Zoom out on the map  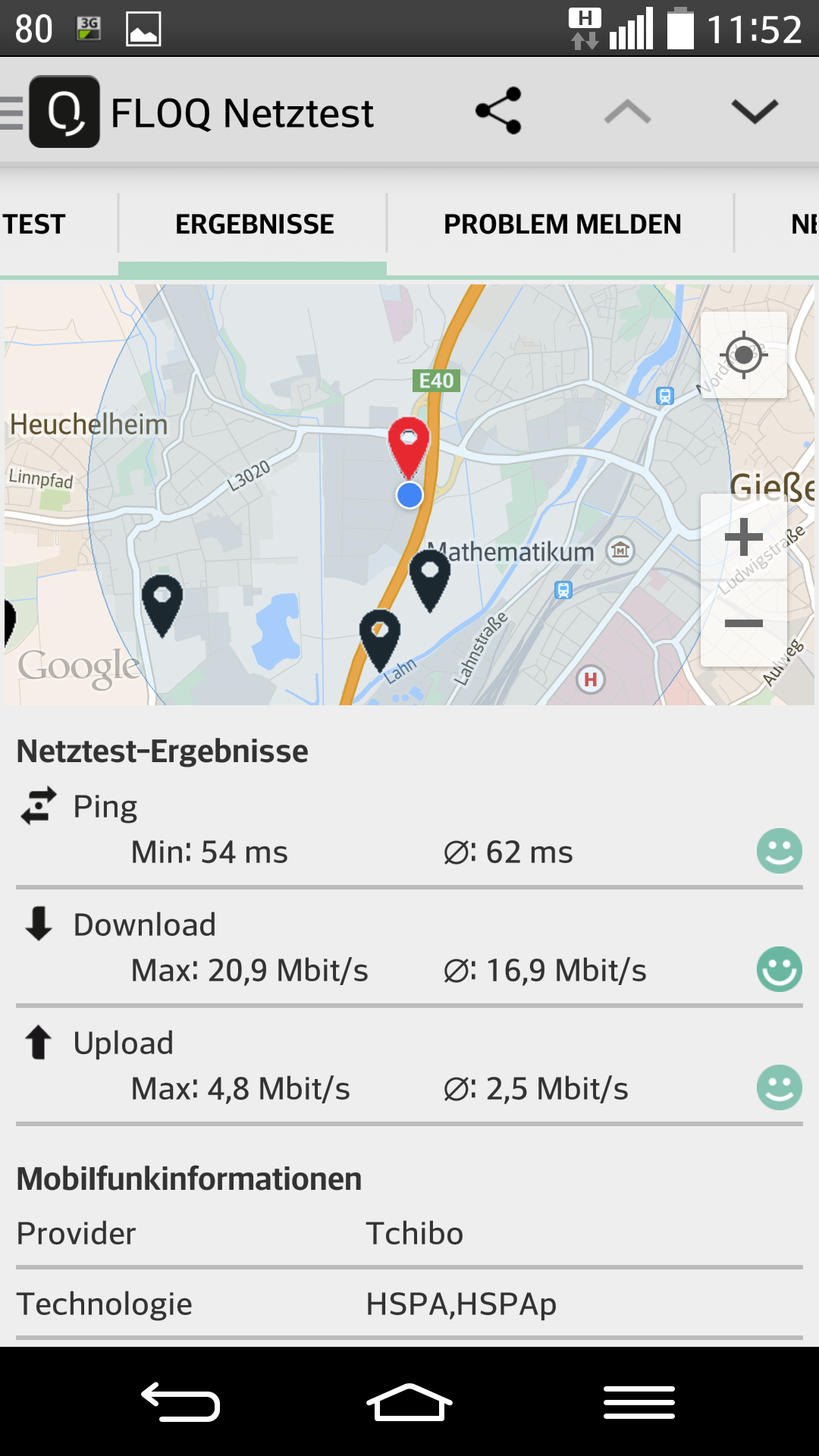click(744, 623)
